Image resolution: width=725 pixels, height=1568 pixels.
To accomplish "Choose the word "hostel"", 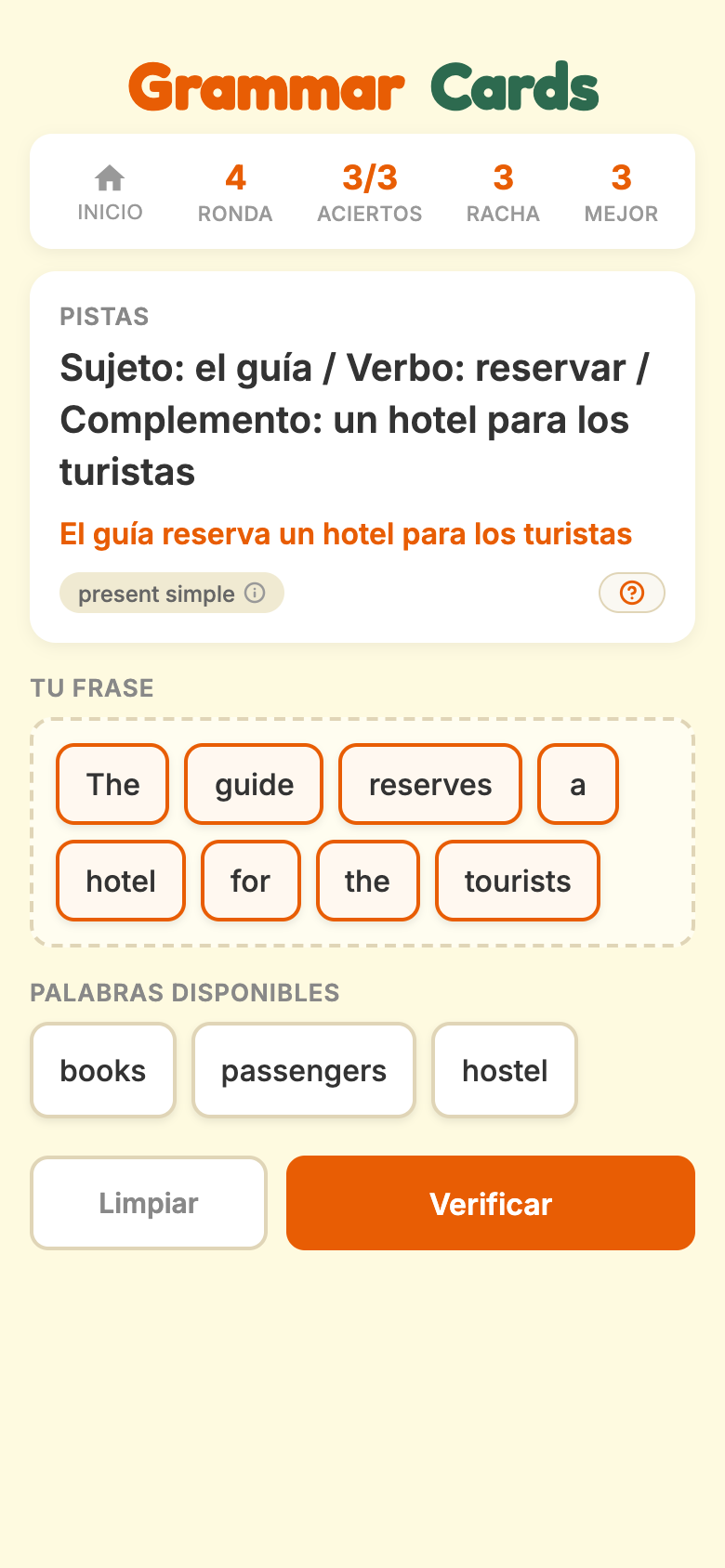I will click(505, 1070).
